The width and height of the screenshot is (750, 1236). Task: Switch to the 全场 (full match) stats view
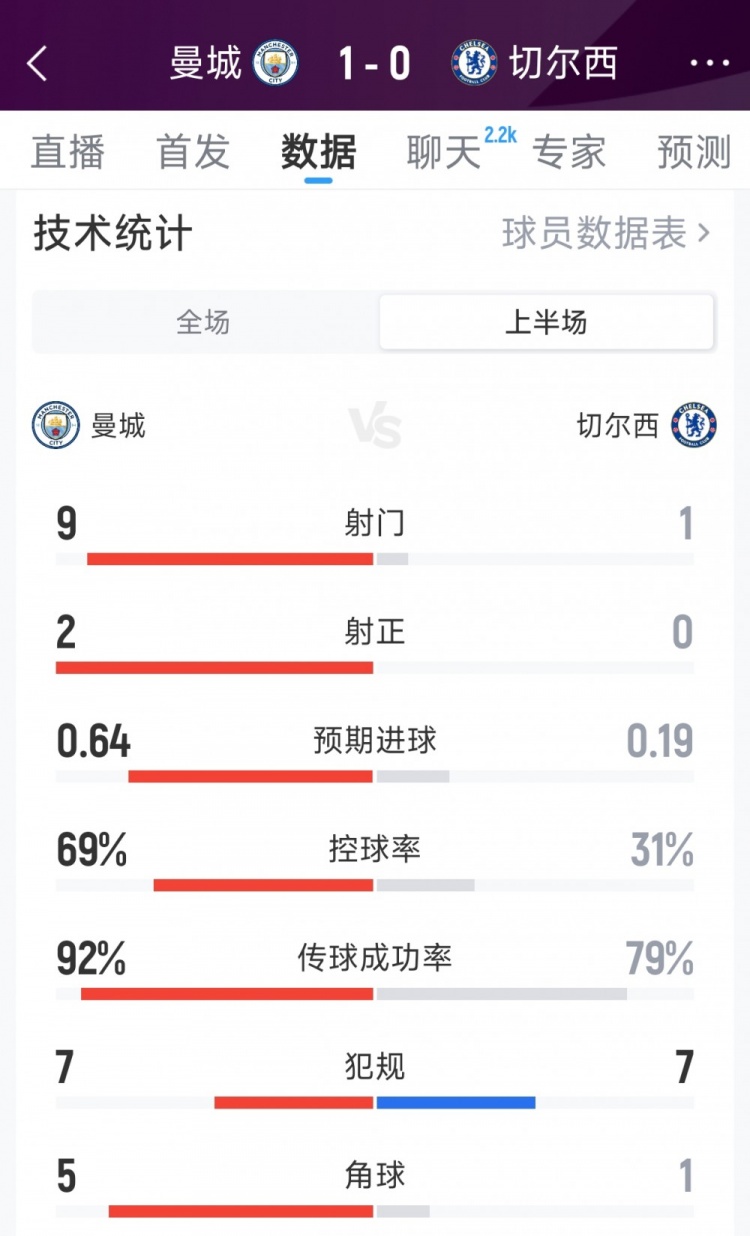pos(204,321)
